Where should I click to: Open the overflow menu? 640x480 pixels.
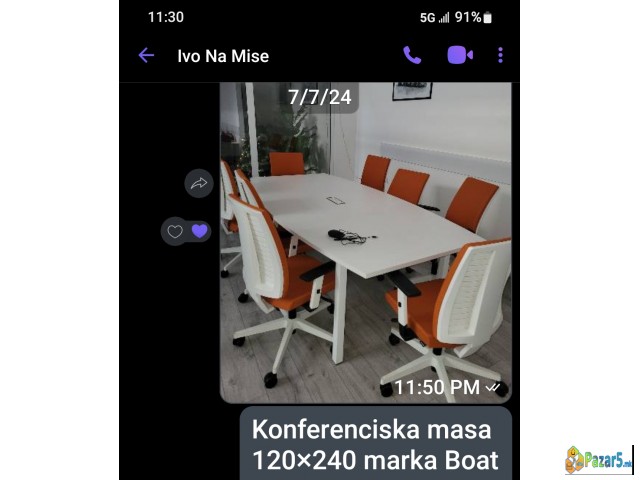click(500, 55)
